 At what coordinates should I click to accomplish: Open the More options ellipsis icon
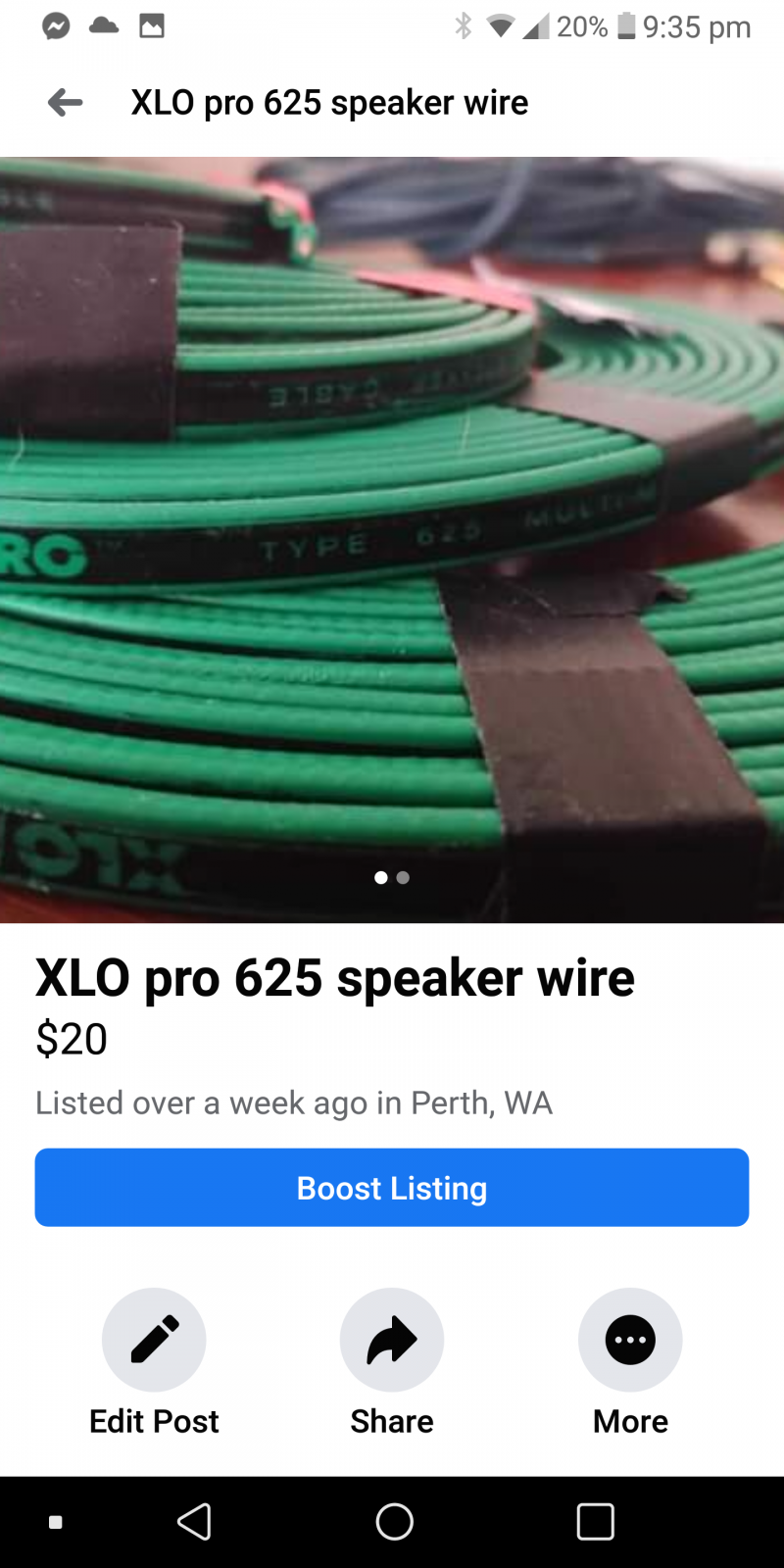click(630, 1340)
